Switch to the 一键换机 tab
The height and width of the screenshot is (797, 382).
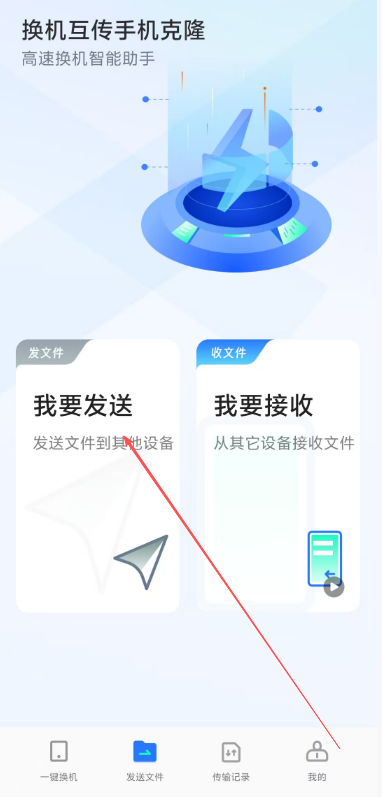coord(59,761)
